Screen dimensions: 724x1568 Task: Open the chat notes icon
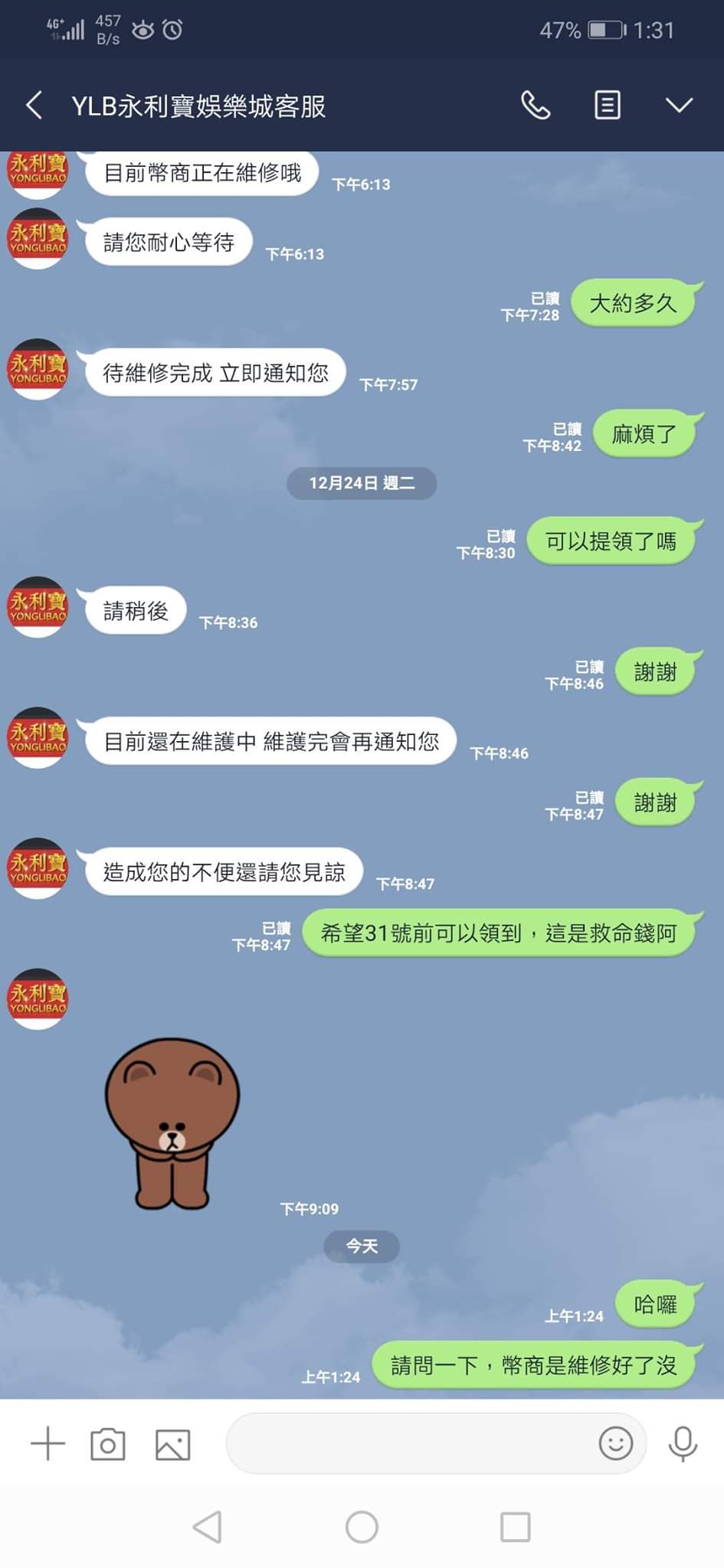tap(608, 105)
